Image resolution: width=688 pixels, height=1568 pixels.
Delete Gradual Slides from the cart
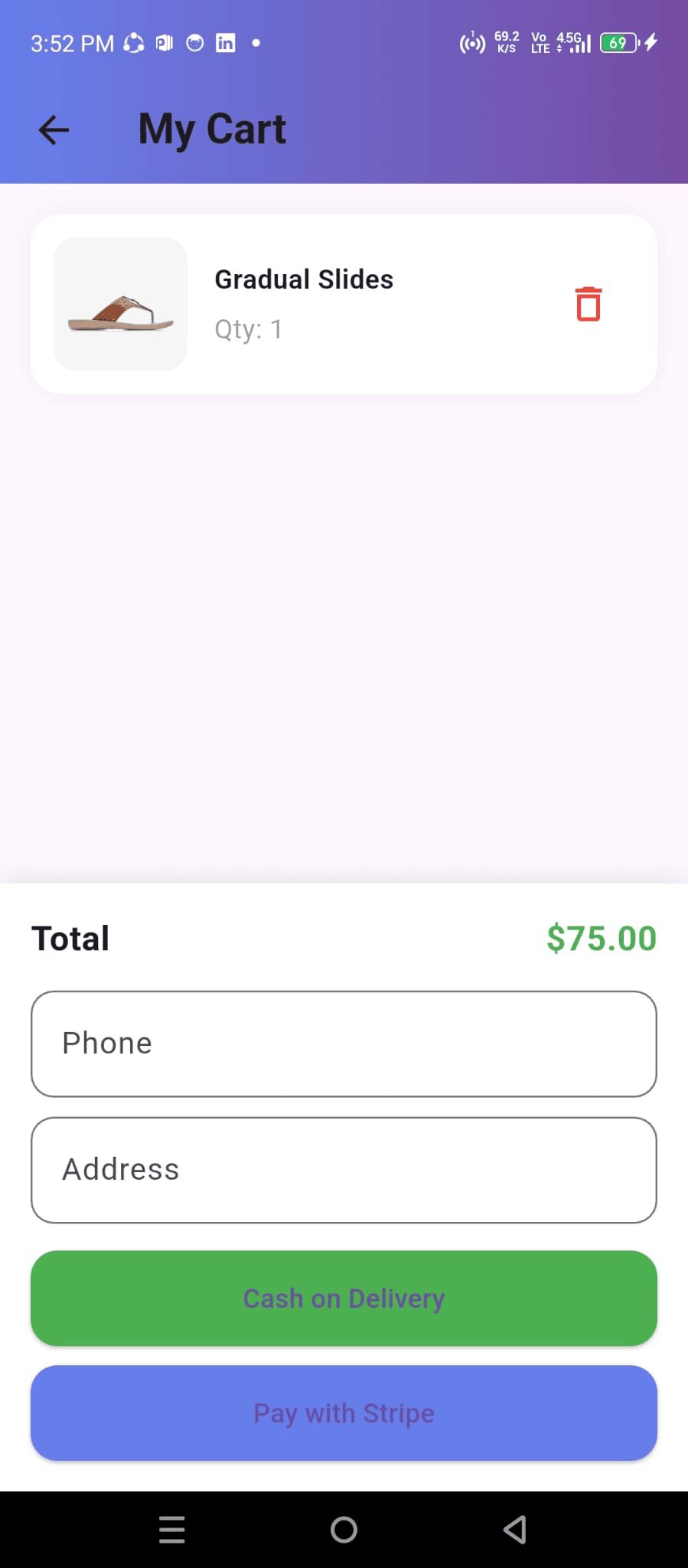click(x=588, y=304)
